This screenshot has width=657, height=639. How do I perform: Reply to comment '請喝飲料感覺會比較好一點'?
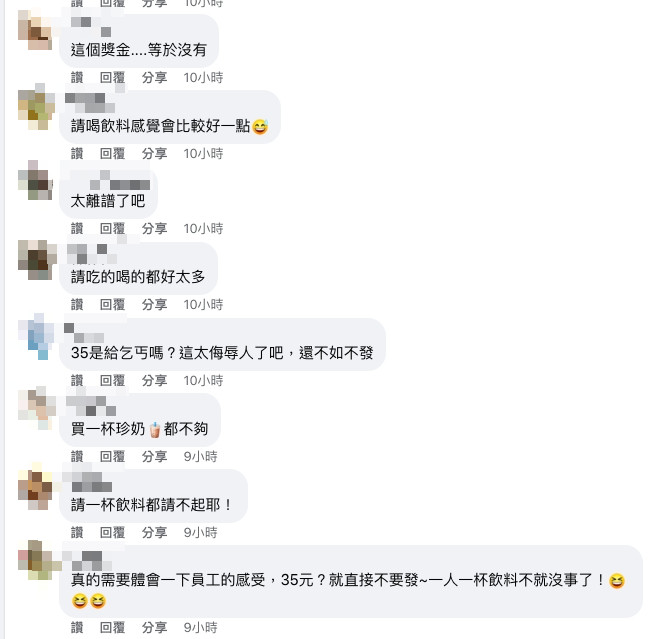coord(112,153)
